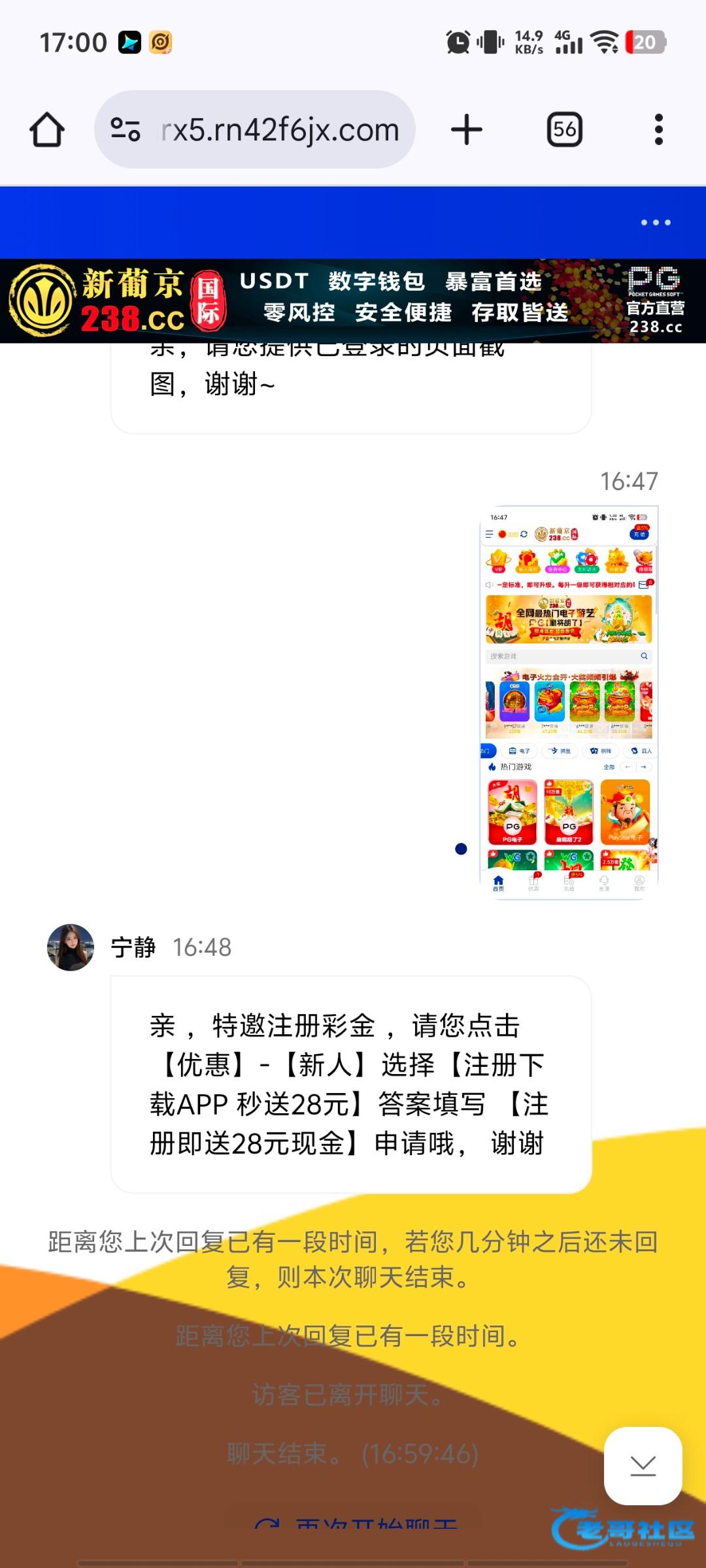Open the browser overflow menu
706x1568 pixels.
pyautogui.click(x=658, y=129)
